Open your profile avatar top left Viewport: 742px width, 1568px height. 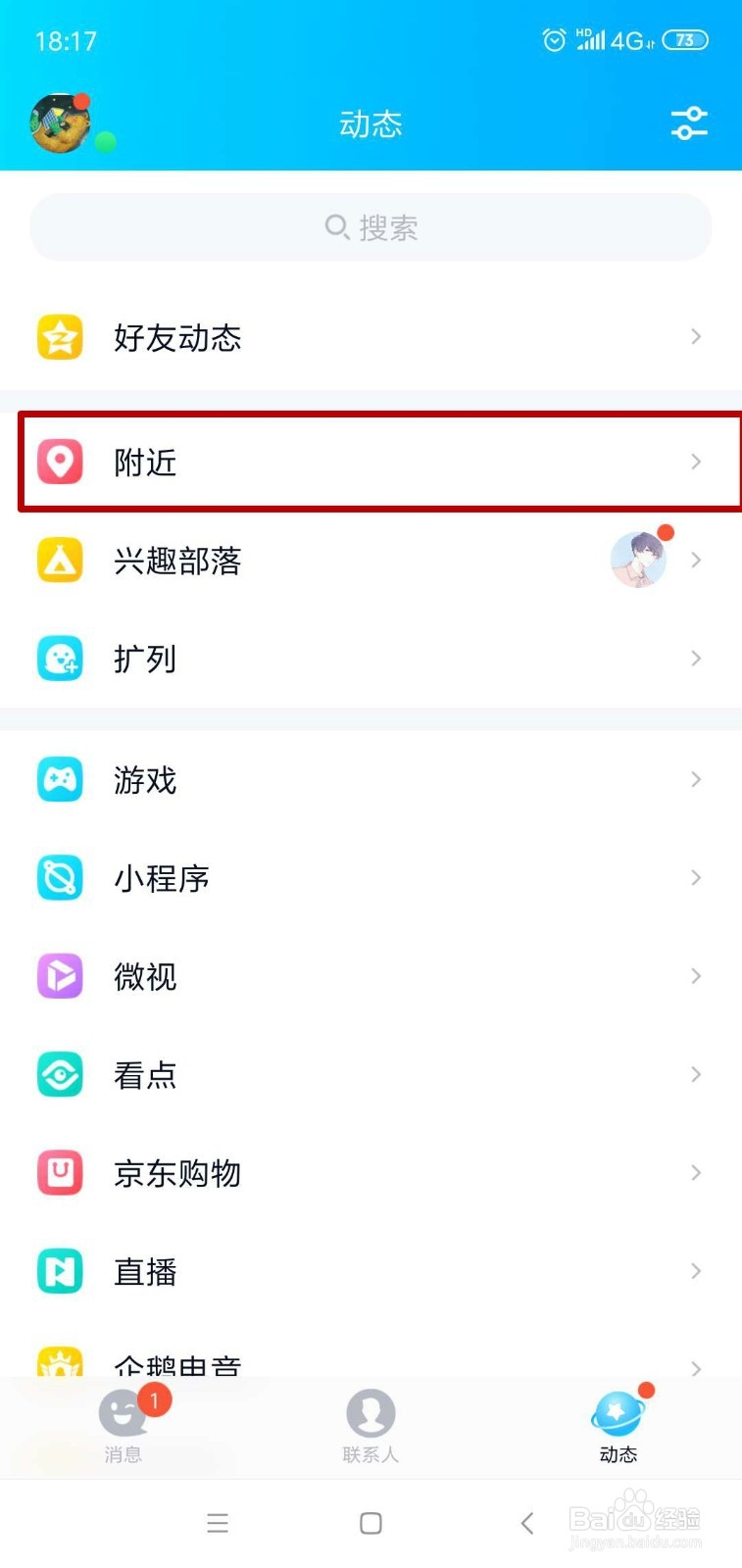[x=61, y=122]
